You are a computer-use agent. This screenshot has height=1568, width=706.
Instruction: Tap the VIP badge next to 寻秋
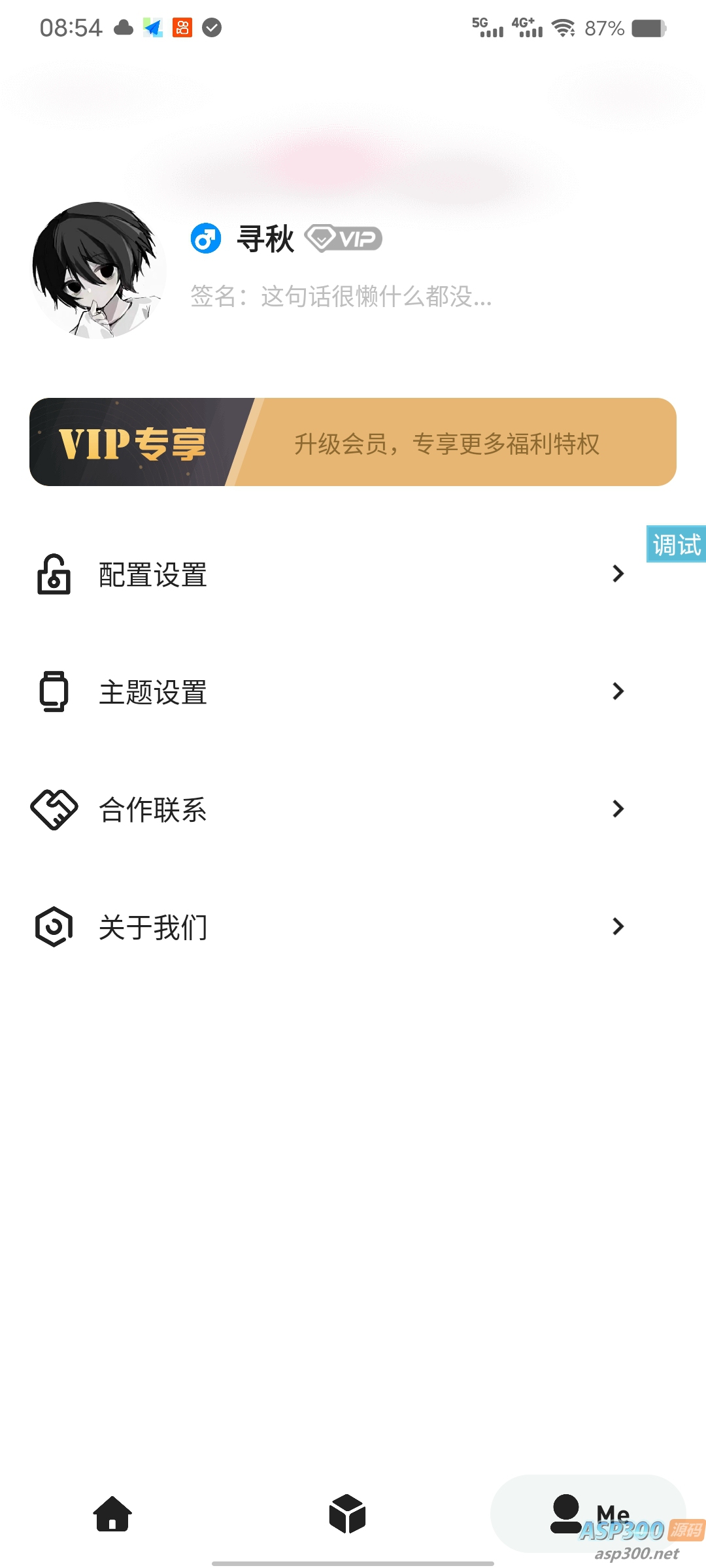[x=344, y=238]
